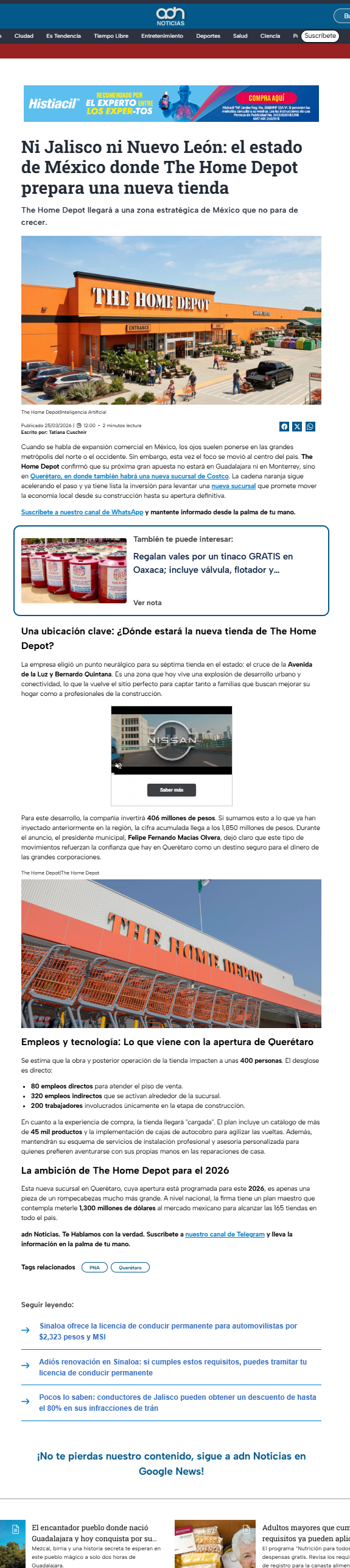Viewport: 350px width, 1568px height.
Task: Tap the Suscríbete button
Action: click(x=320, y=36)
